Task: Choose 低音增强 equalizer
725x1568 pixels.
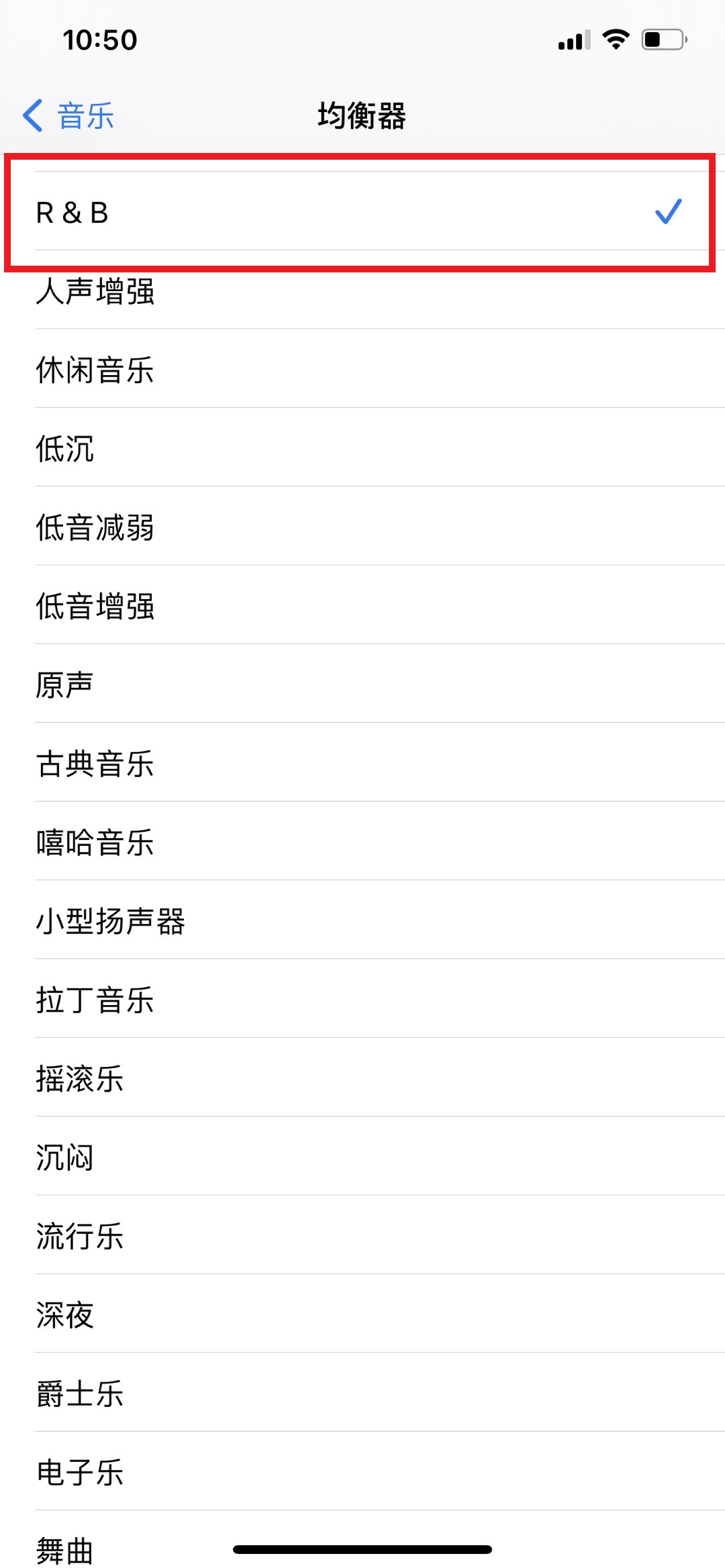Action: point(362,605)
